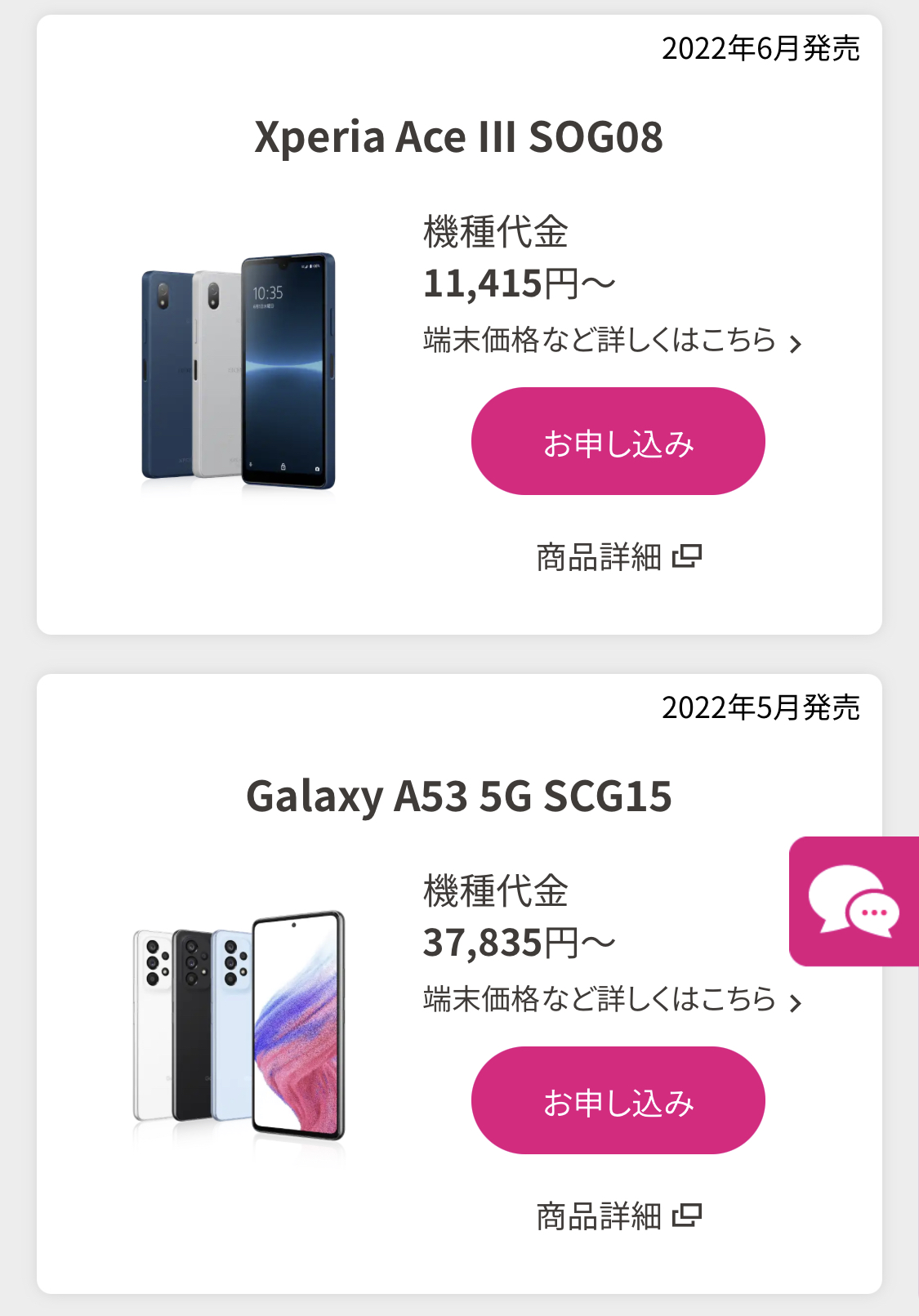Tap お申し込み for Xperia Ace III SOG08

618,441
